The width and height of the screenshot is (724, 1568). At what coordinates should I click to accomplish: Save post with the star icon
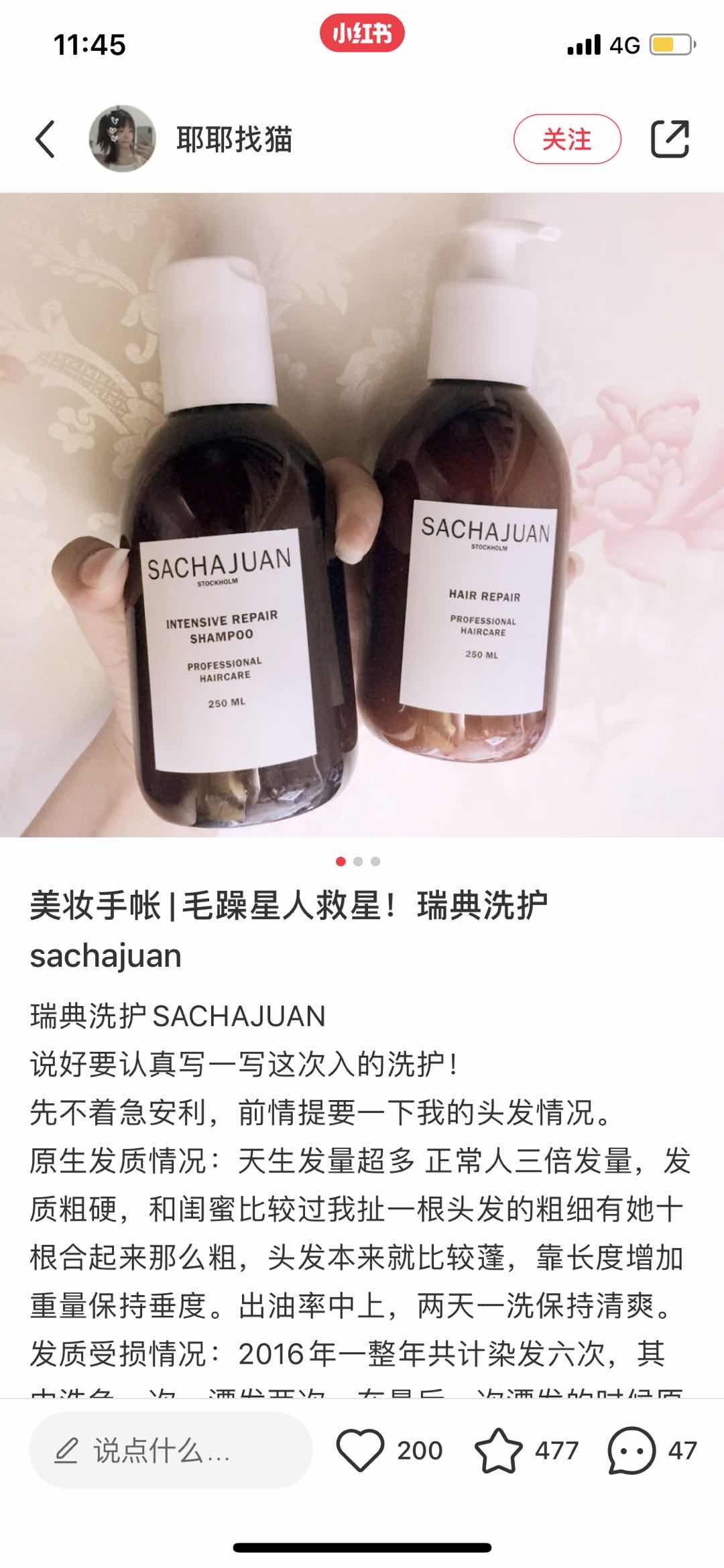click(498, 1451)
